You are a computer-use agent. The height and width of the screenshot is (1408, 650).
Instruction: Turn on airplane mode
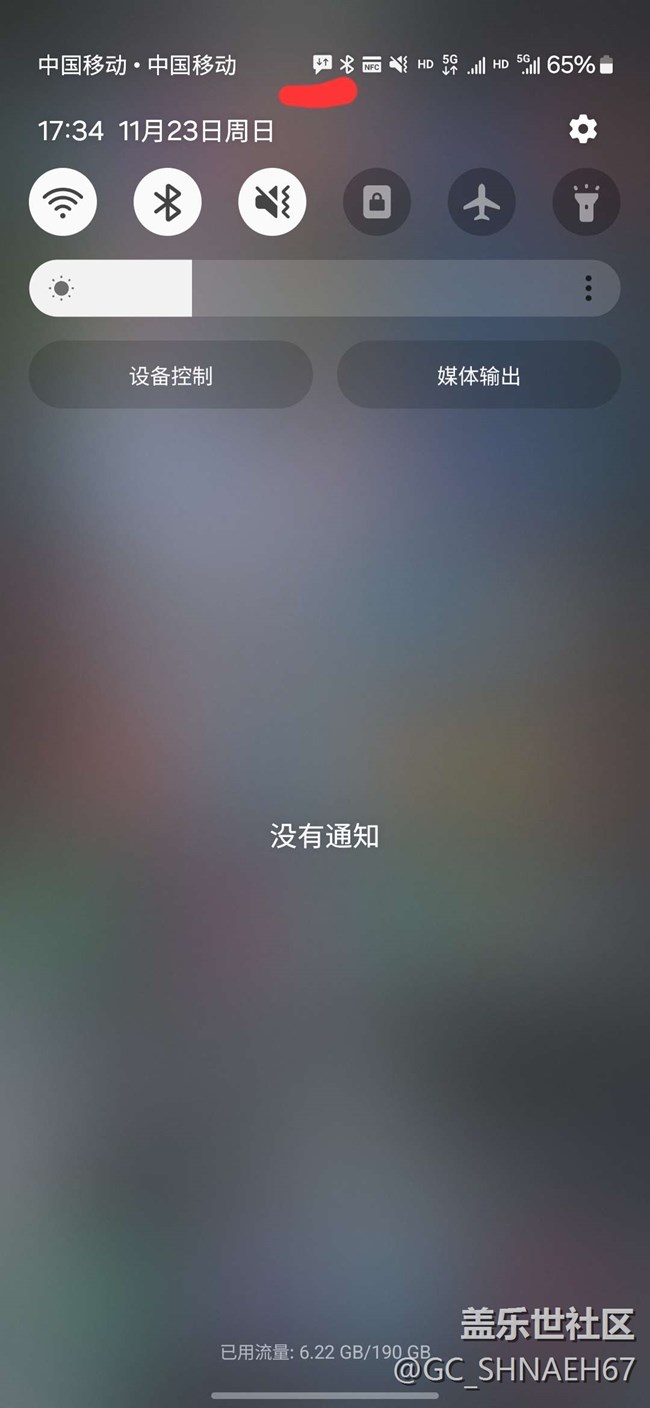[x=482, y=202]
